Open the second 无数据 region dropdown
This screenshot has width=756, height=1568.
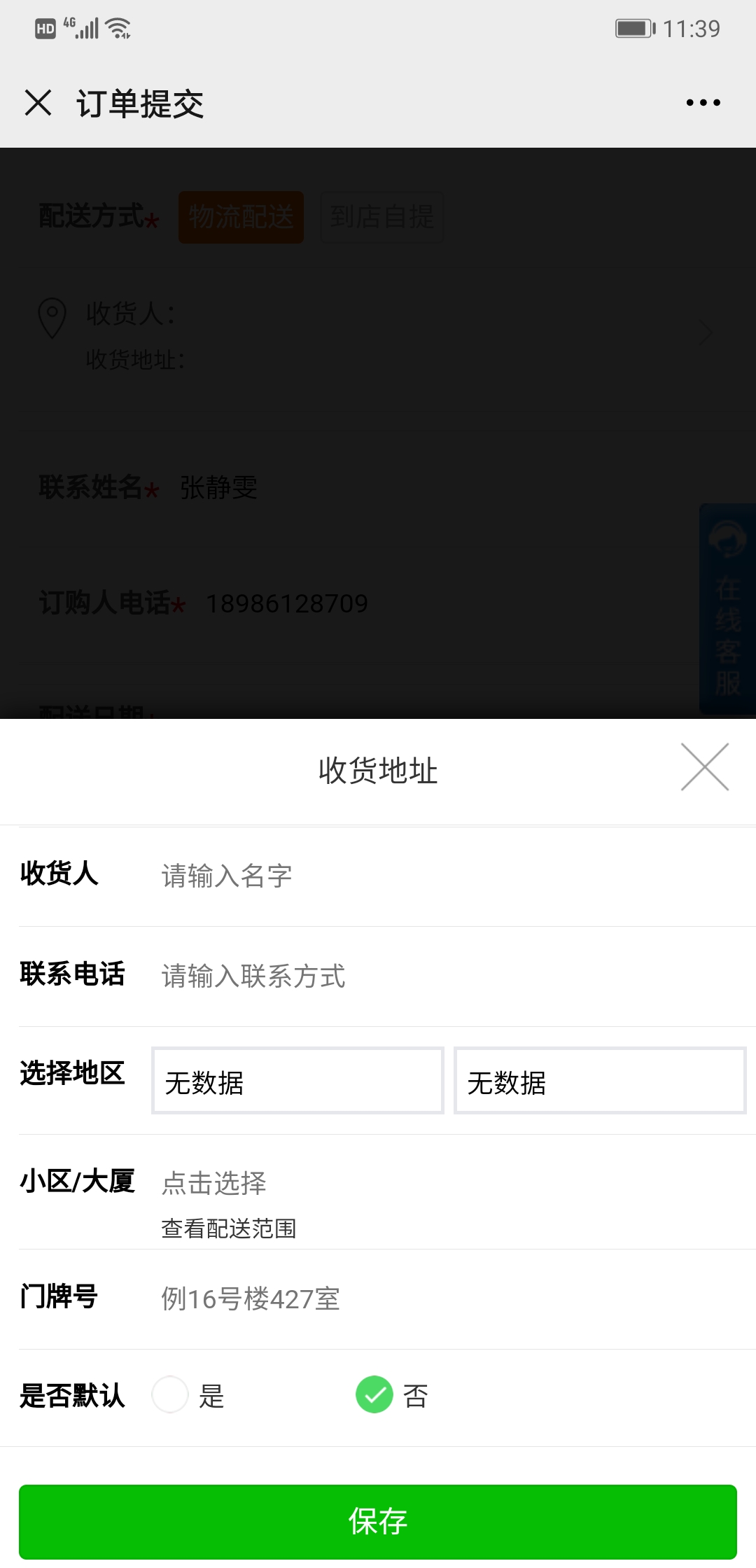[x=601, y=1081]
